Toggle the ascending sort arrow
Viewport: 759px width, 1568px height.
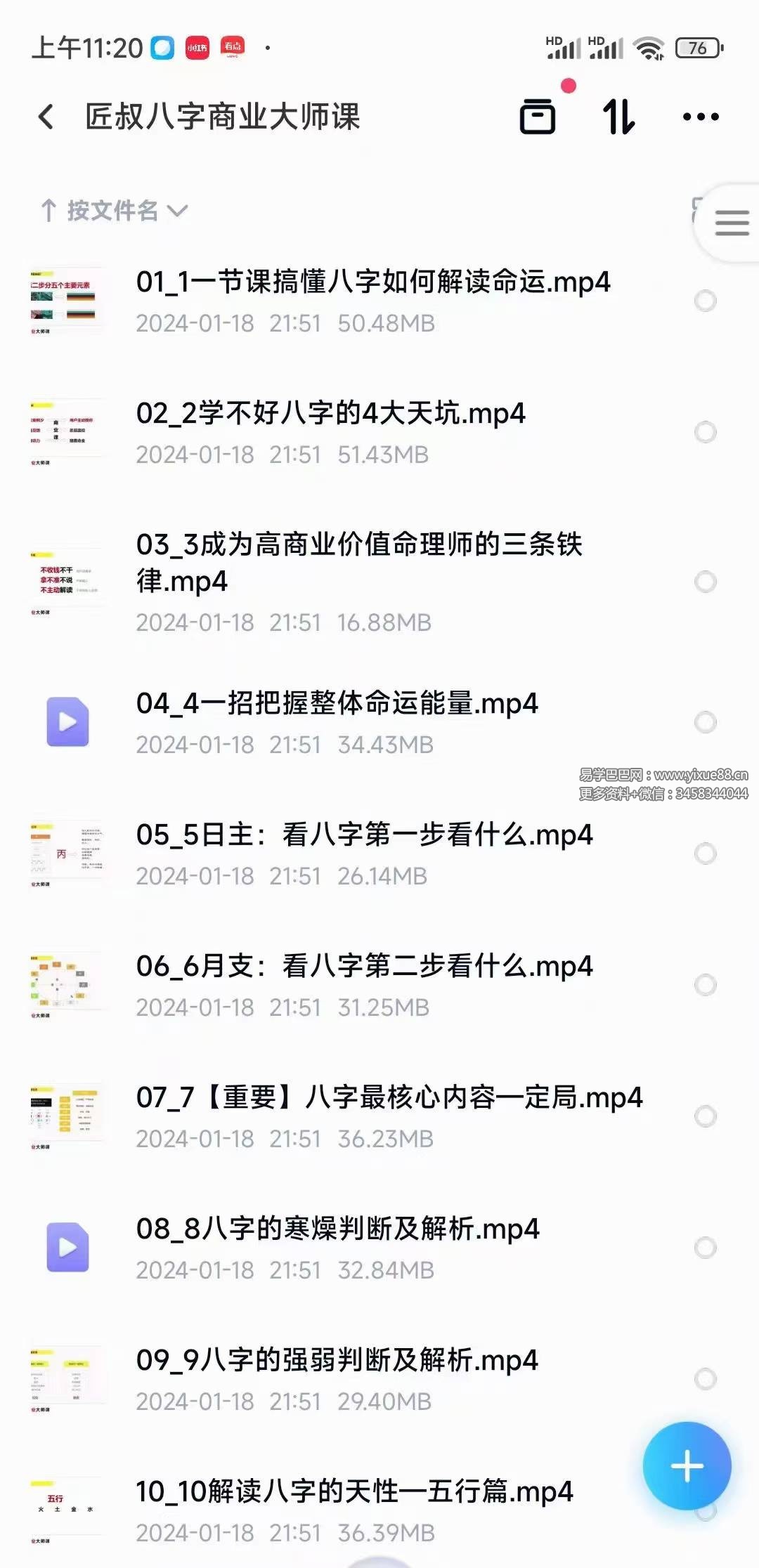48,209
